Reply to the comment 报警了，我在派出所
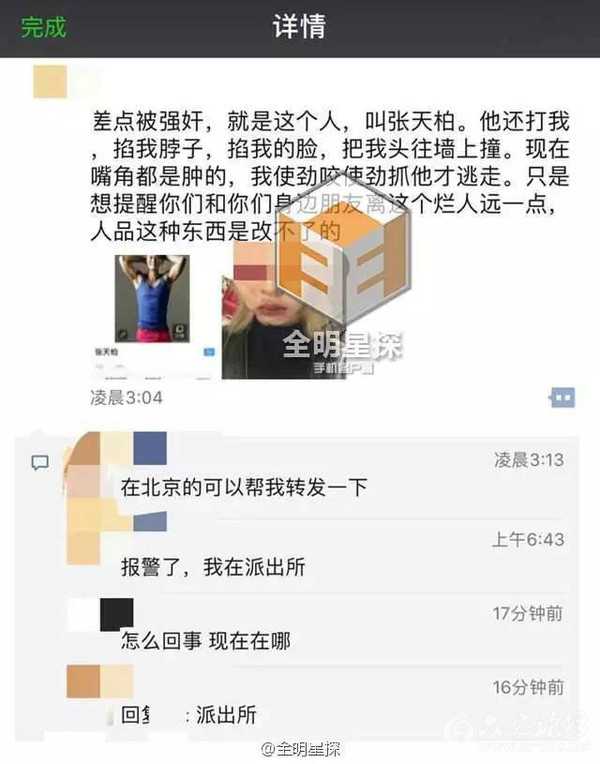Screen dimensions: 600x764 coord(212,567)
